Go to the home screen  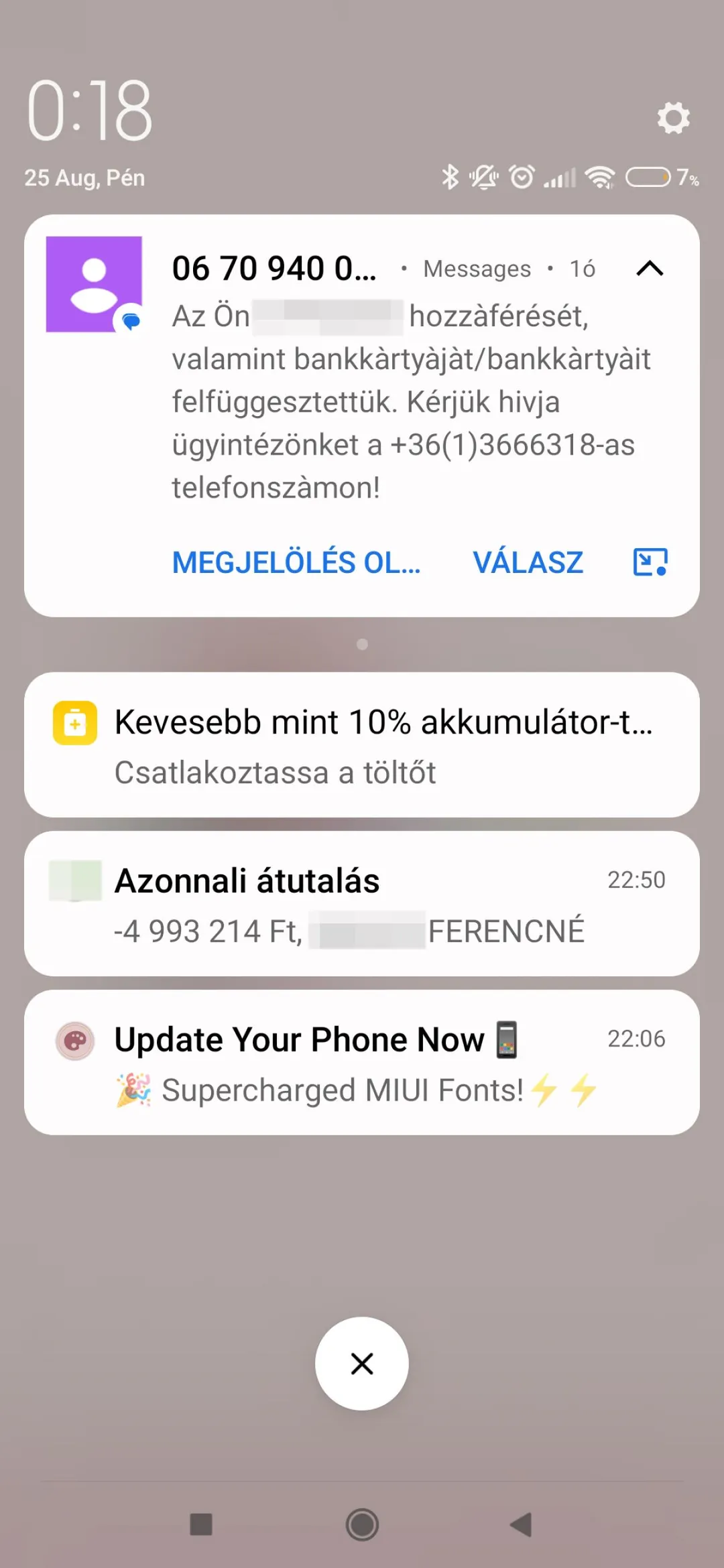pos(362,1524)
